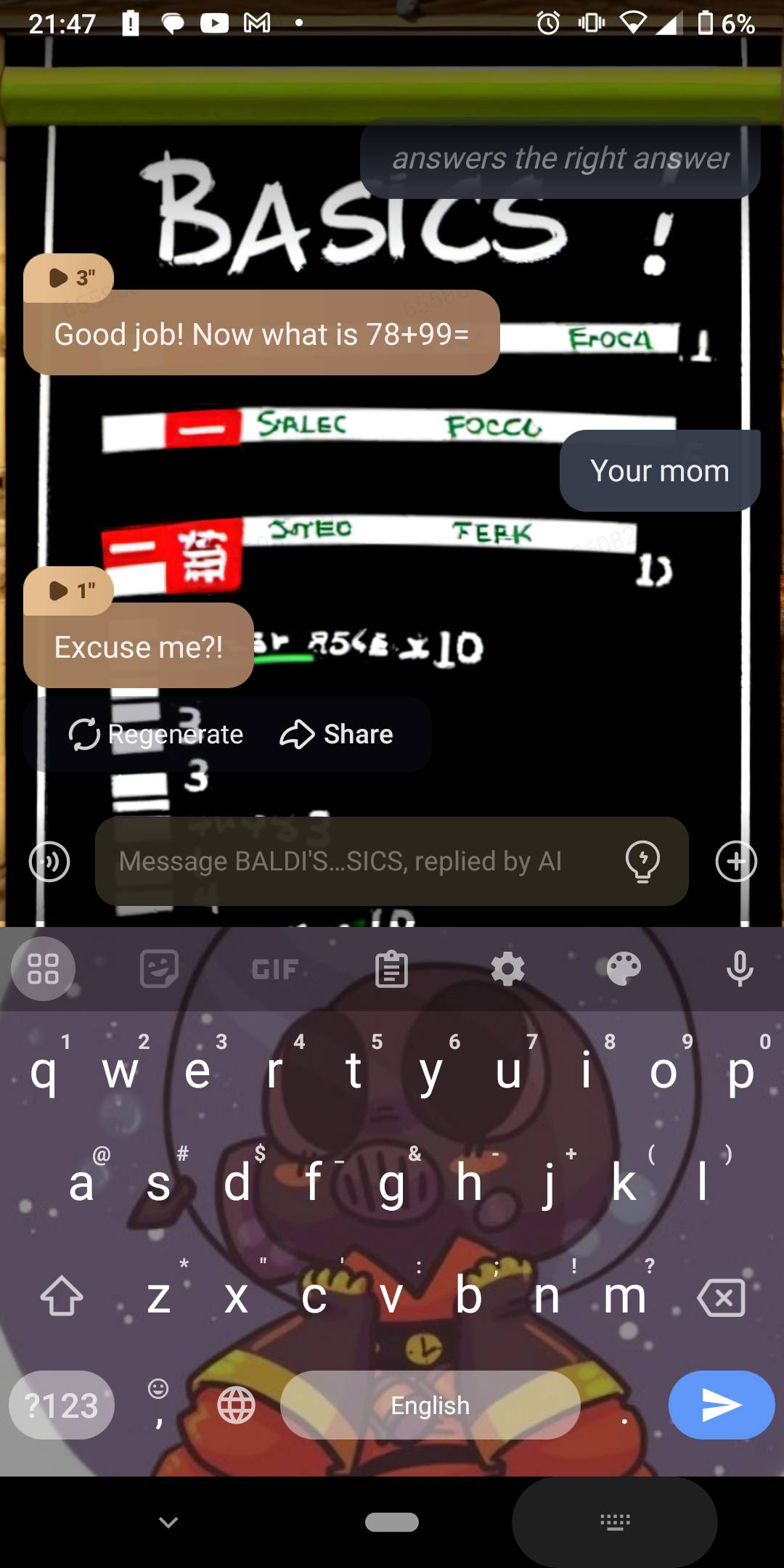Open the plus attachment menu
The width and height of the screenshot is (784, 1568).
pyautogui.click(x=736, y=862)
